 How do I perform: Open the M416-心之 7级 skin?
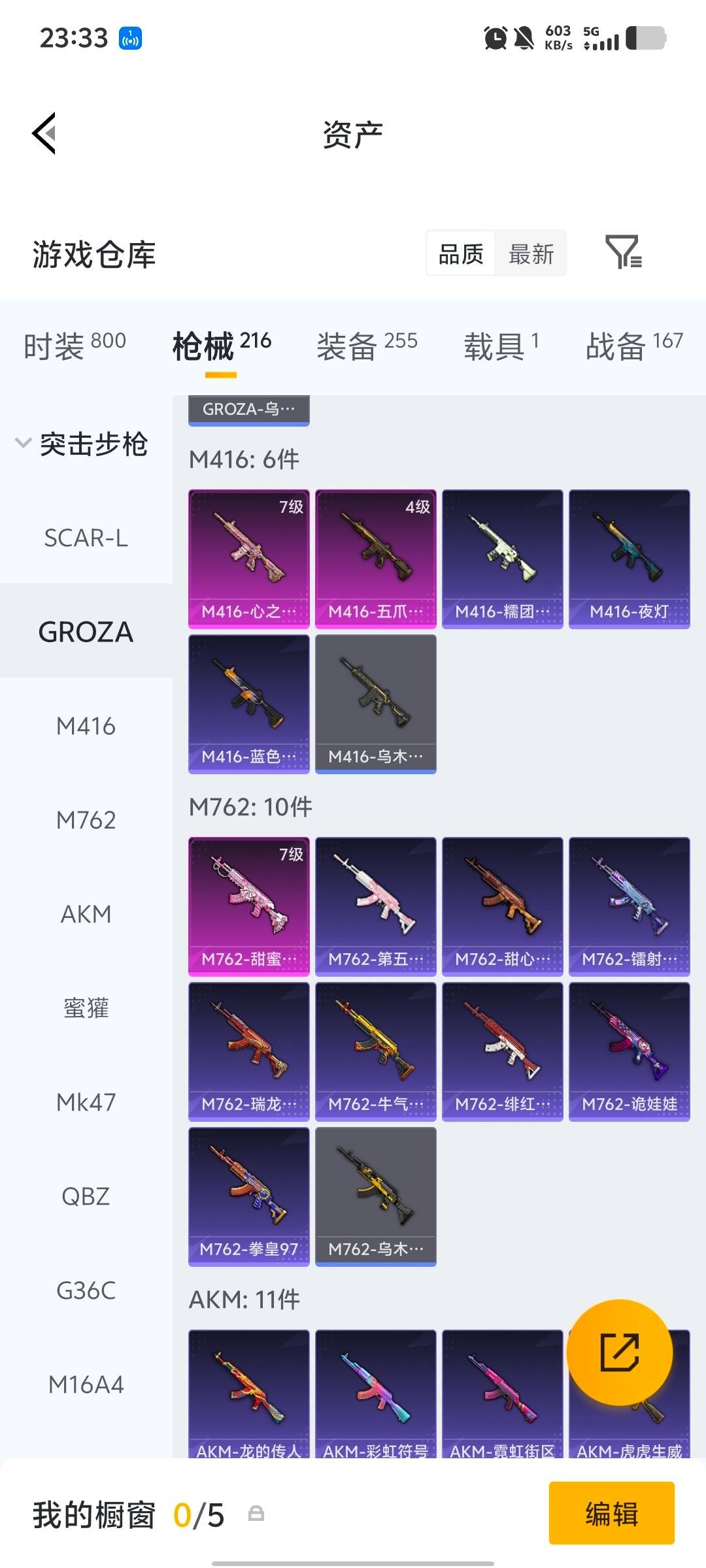(248, 559)
